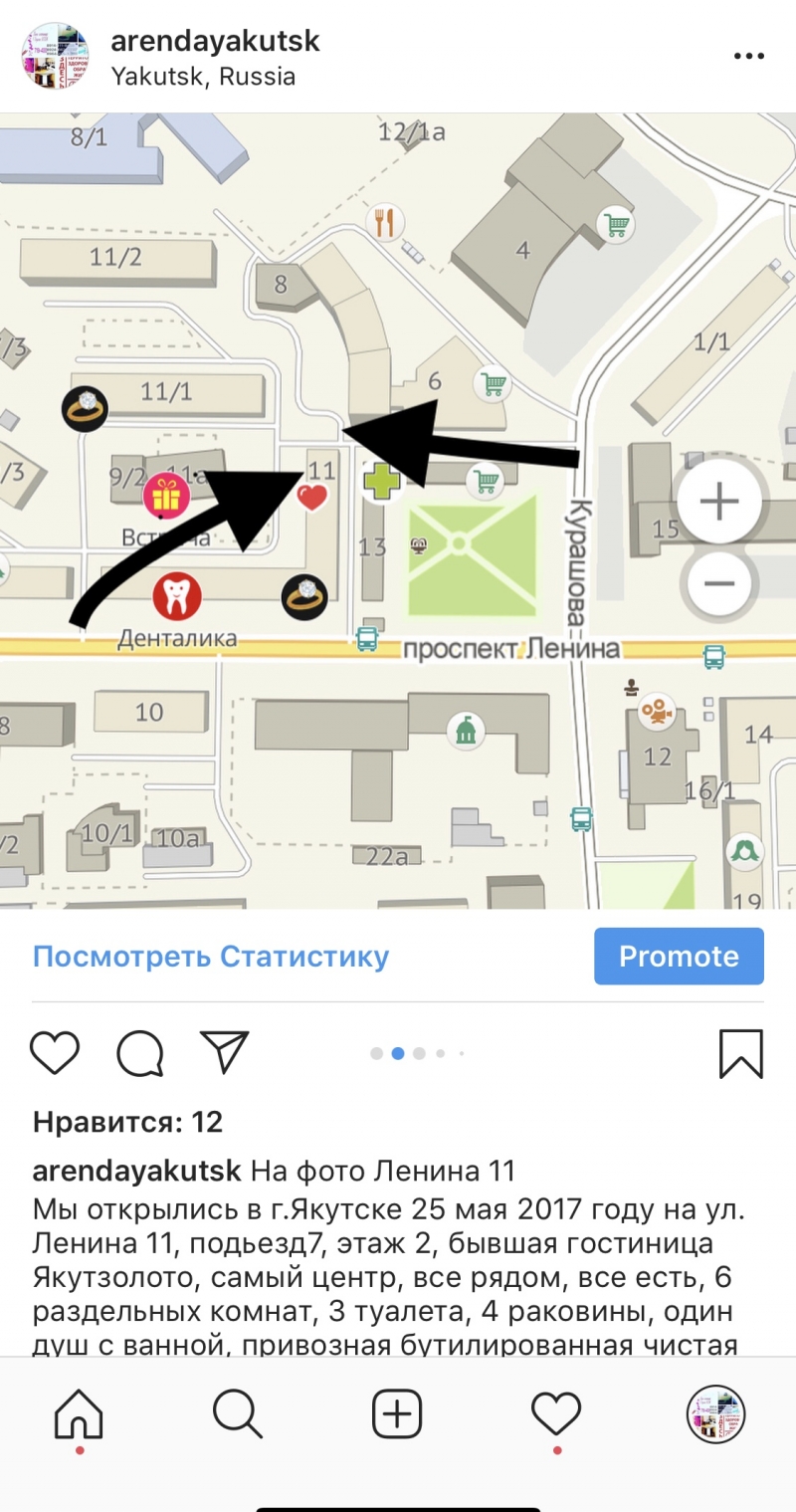View Посмотреть Статистику insights
Screen dimensions: 796x1512
pyautogui.click(x=211, y=957)
